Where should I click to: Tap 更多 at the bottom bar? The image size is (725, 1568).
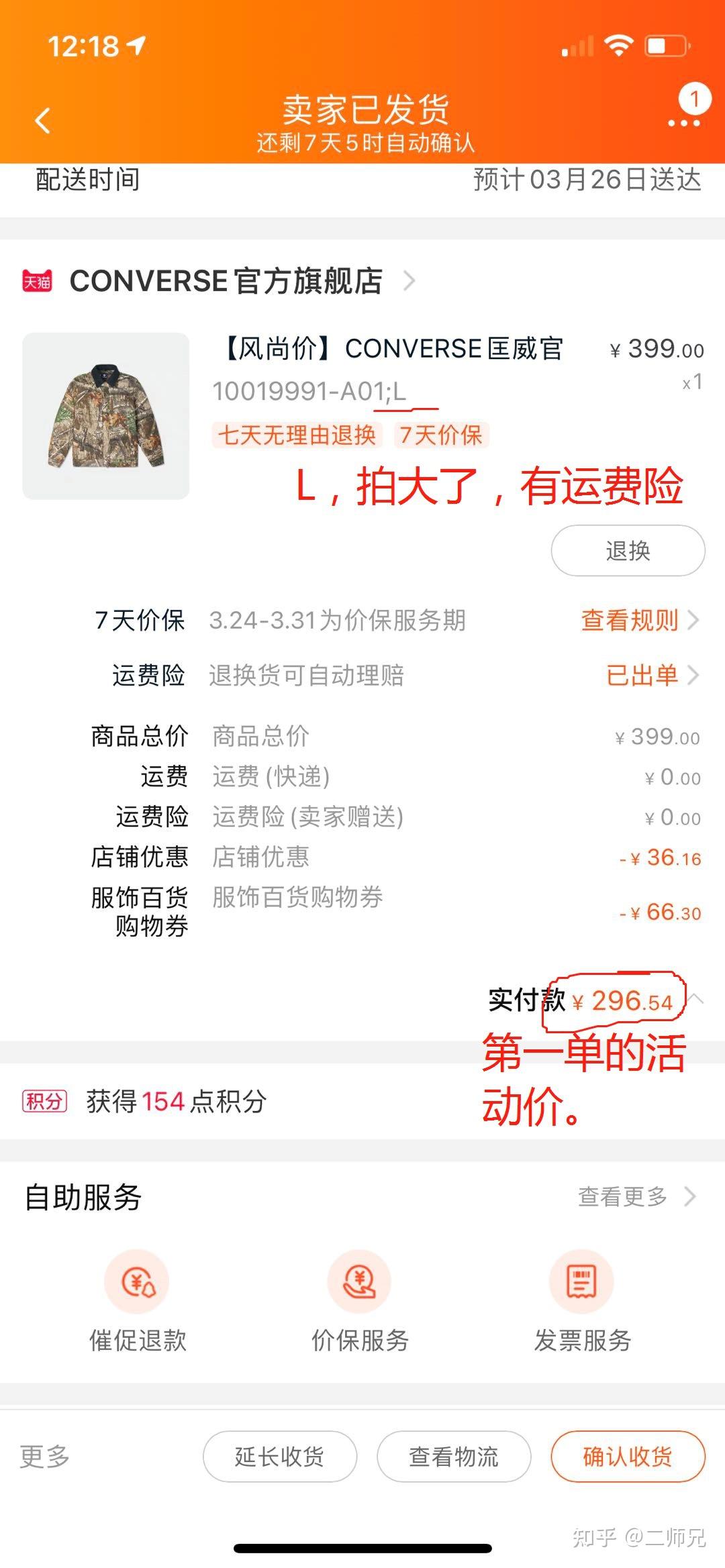(x=44, y=1457)
